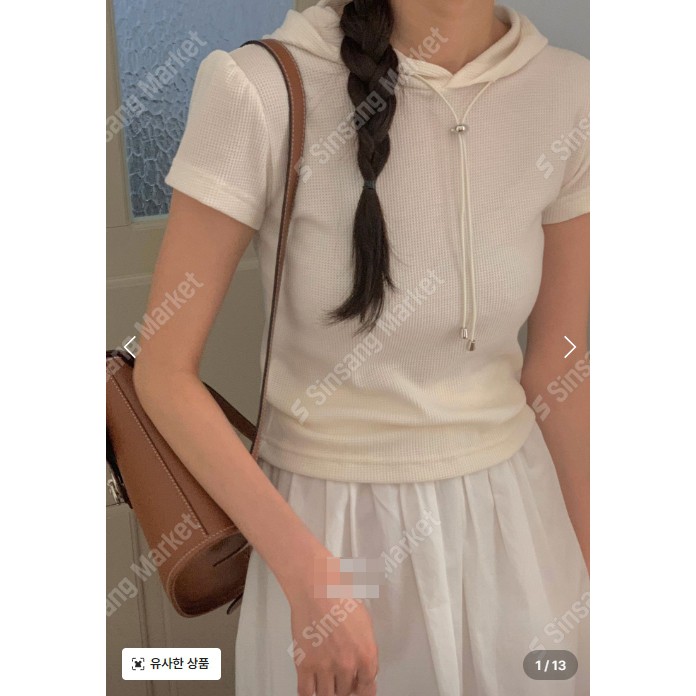696x696 pixels.
Task: Show the next product image
Action: [569, 347]
